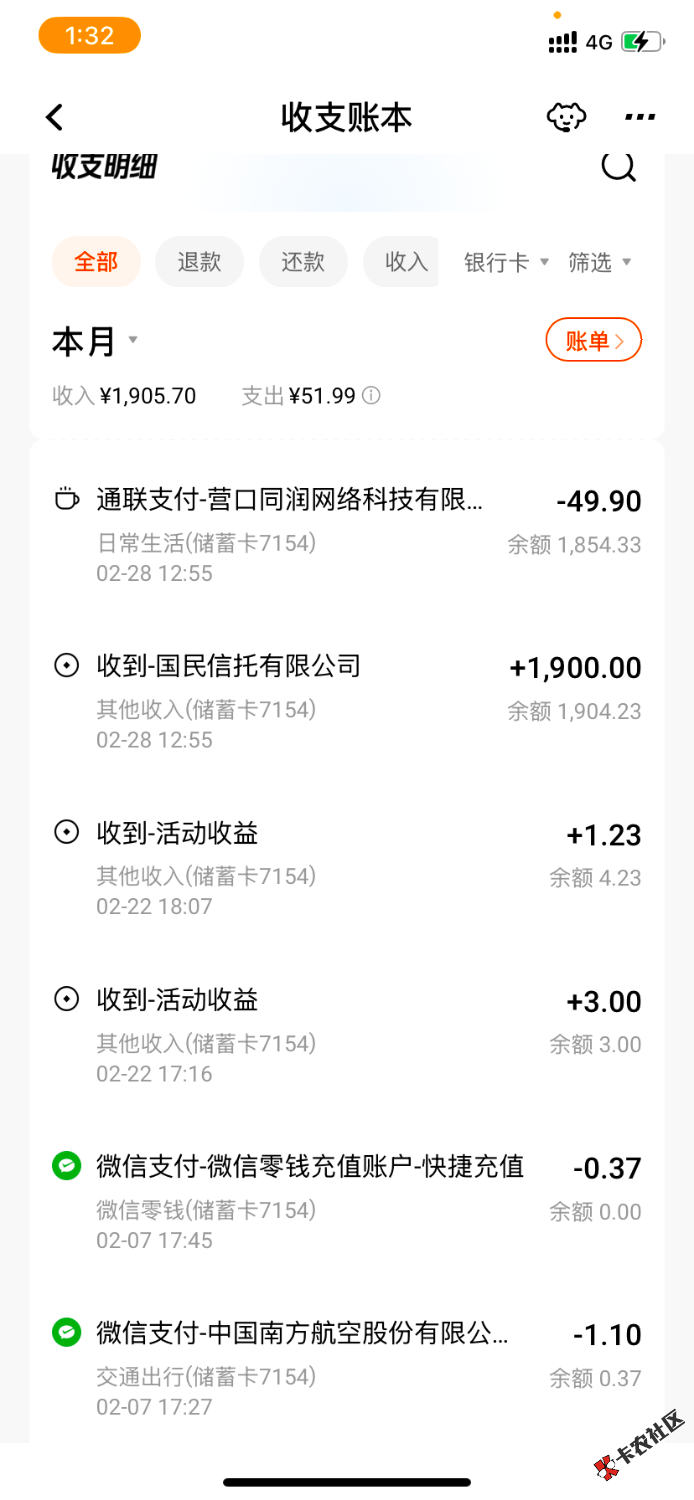Select the 全部 filter chip
Image resolution: width=694 pixels, height=1500 pixels.
pyautogui.click(x=96, y=262)
